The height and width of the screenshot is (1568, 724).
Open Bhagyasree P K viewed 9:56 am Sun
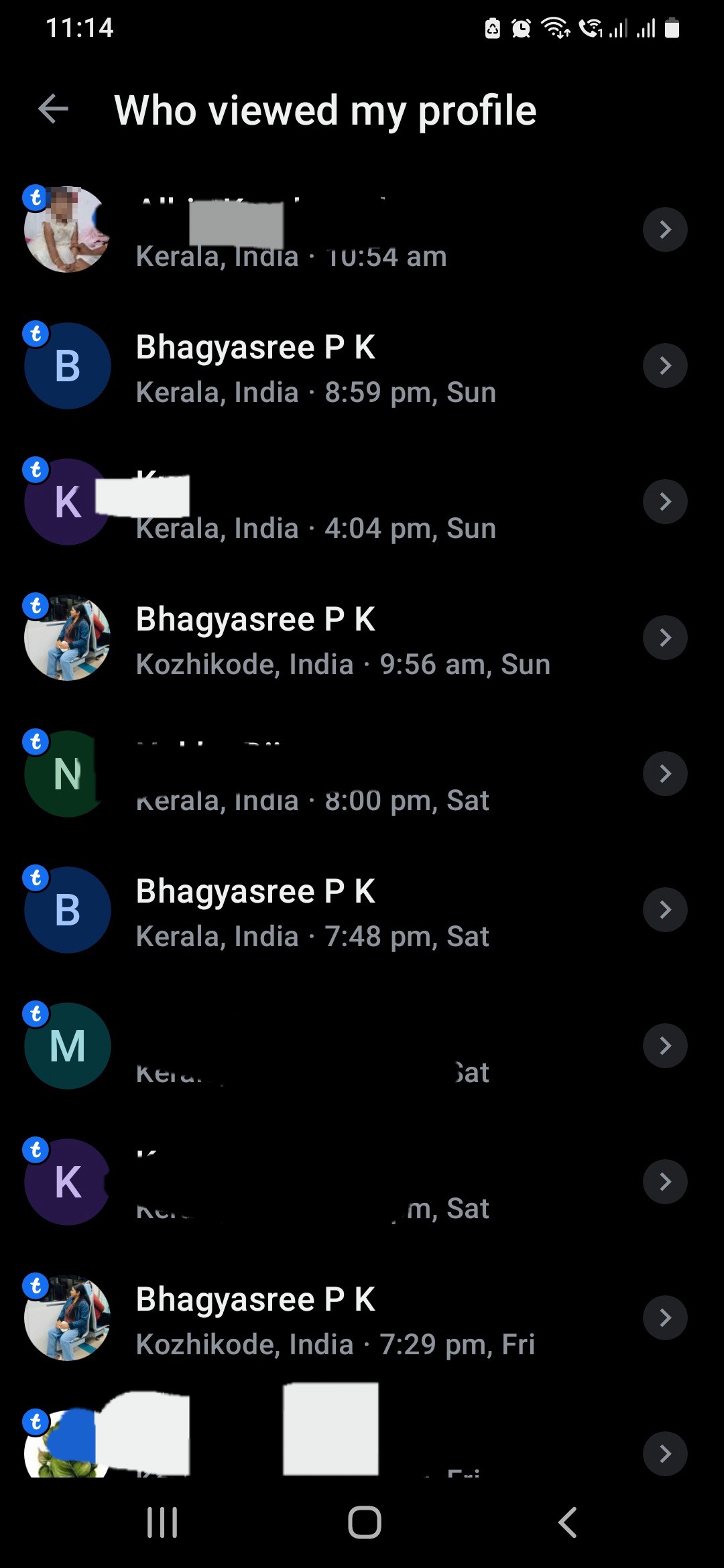pos(362,638)
